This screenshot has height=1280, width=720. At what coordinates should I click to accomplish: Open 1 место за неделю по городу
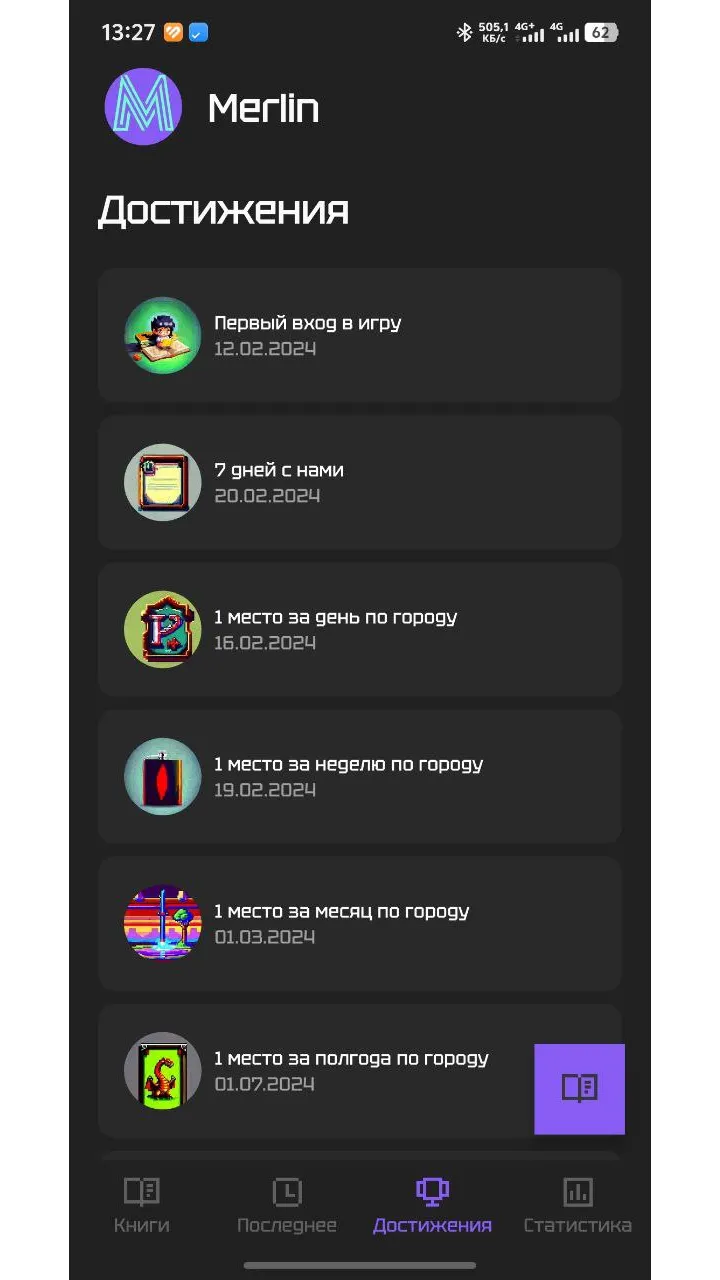click(x=360, y=776)
